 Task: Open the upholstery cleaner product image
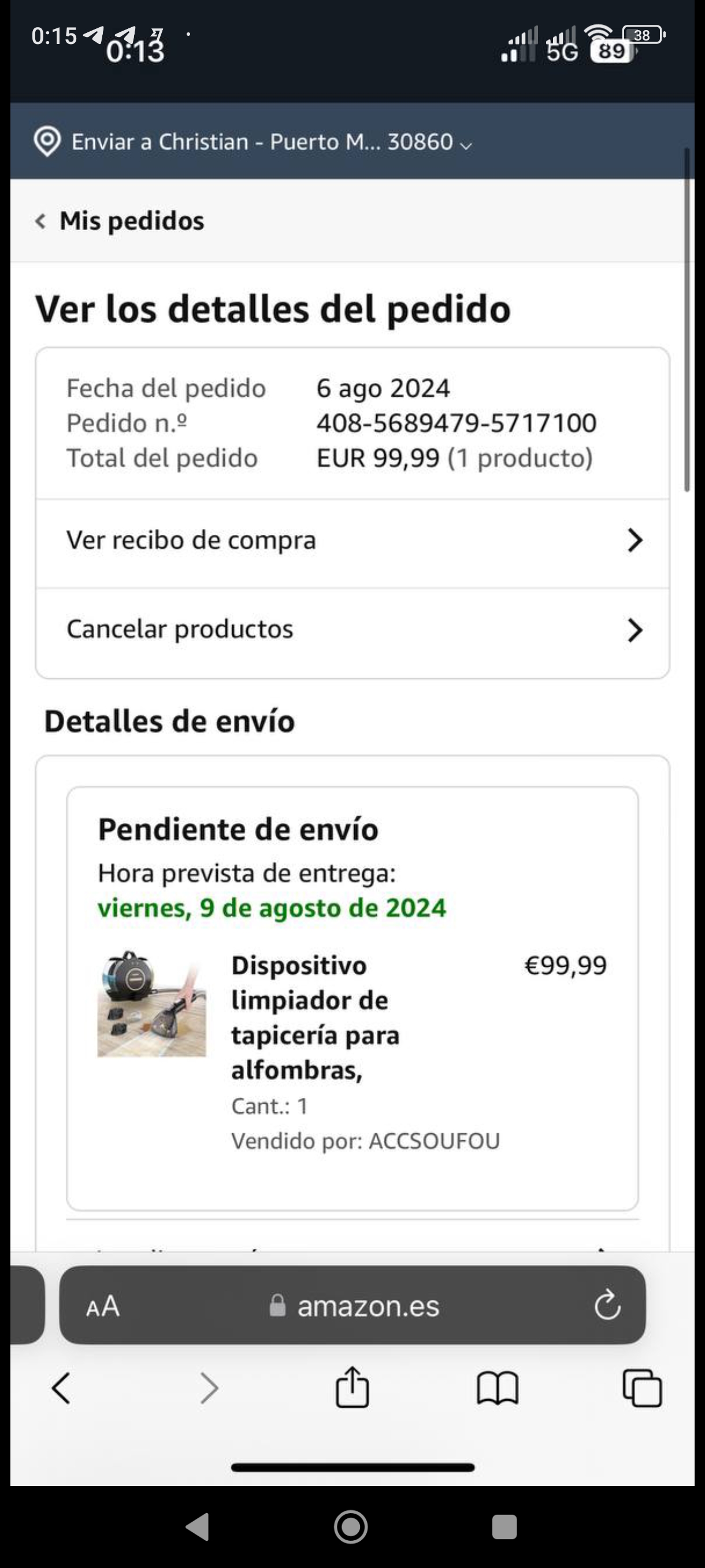(x=151, y=1003)
